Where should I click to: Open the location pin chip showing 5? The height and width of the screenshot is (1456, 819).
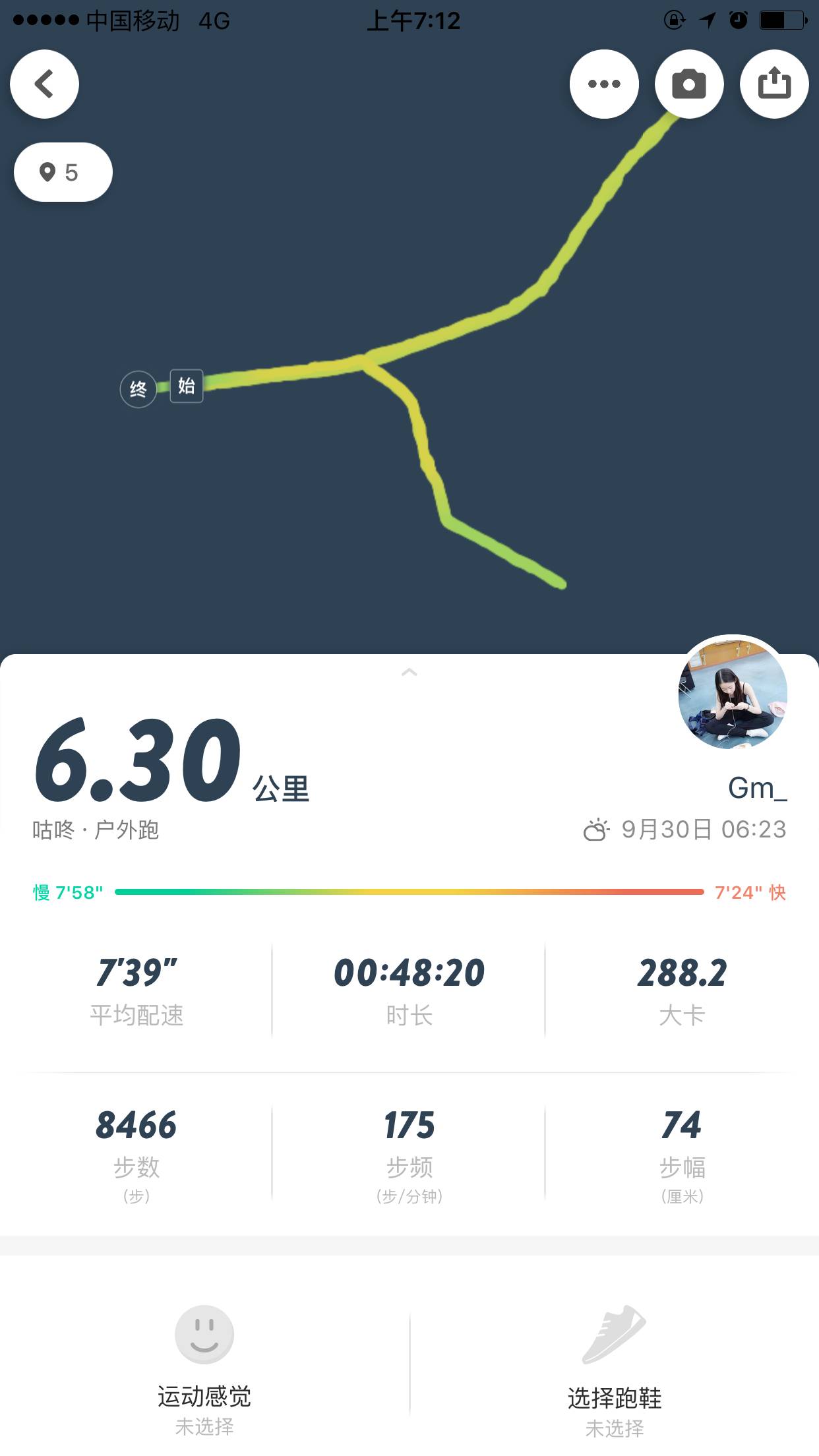(x=63, y=173)
